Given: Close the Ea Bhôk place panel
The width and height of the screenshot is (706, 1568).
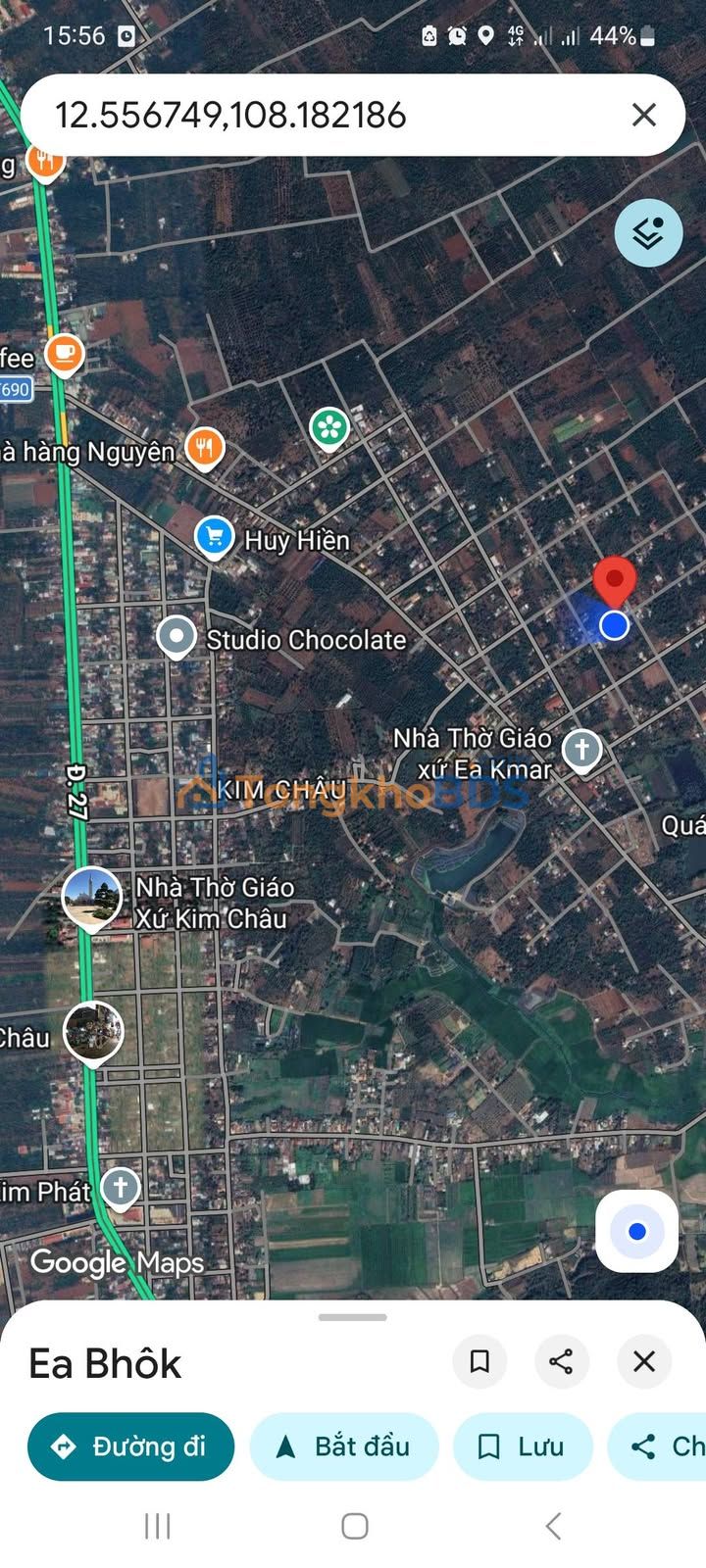Looking at the screenshot, I should pyautogui.click(x=644, y=1361).
